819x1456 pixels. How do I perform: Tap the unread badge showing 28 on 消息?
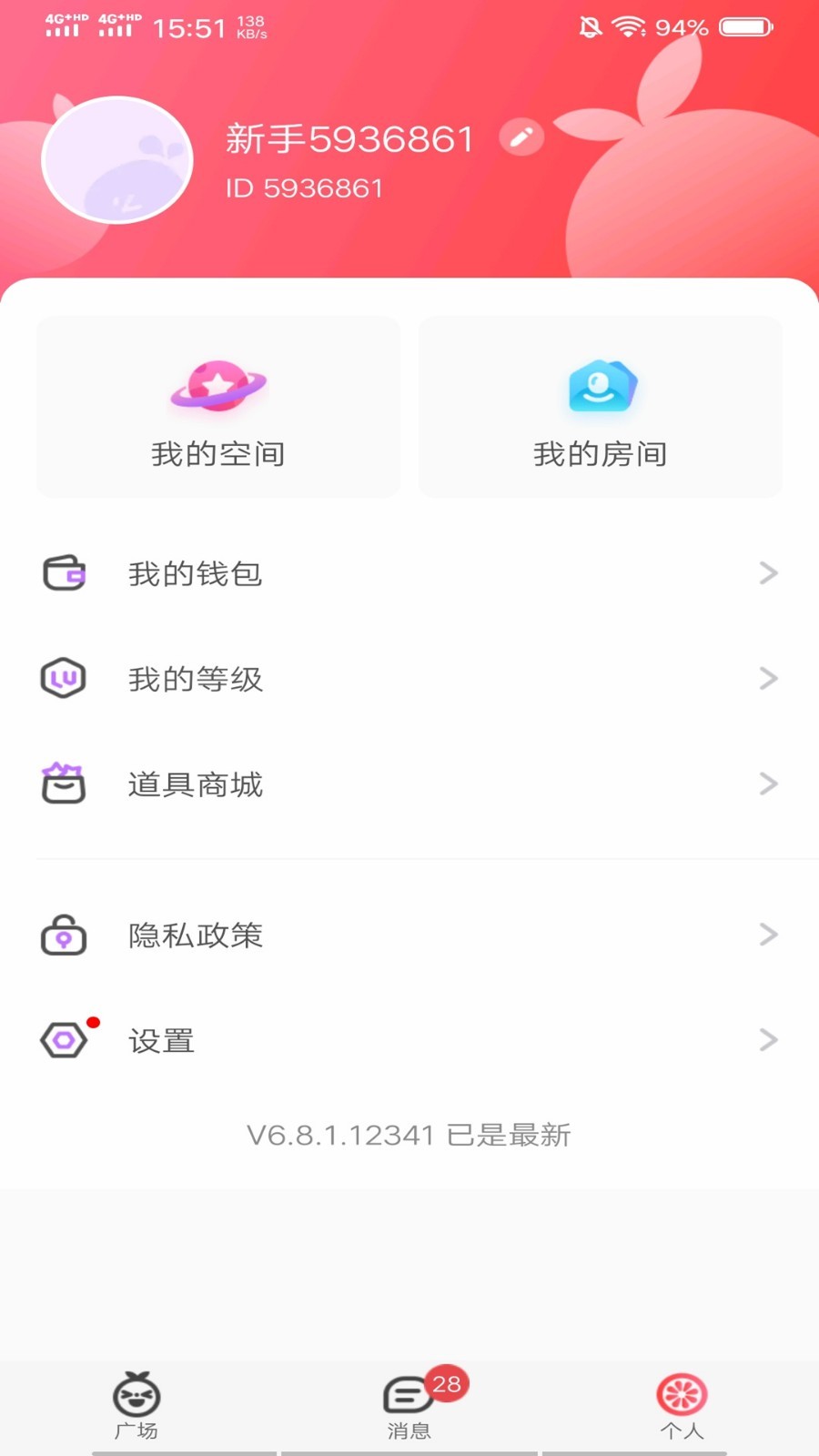coord(447,1386)
